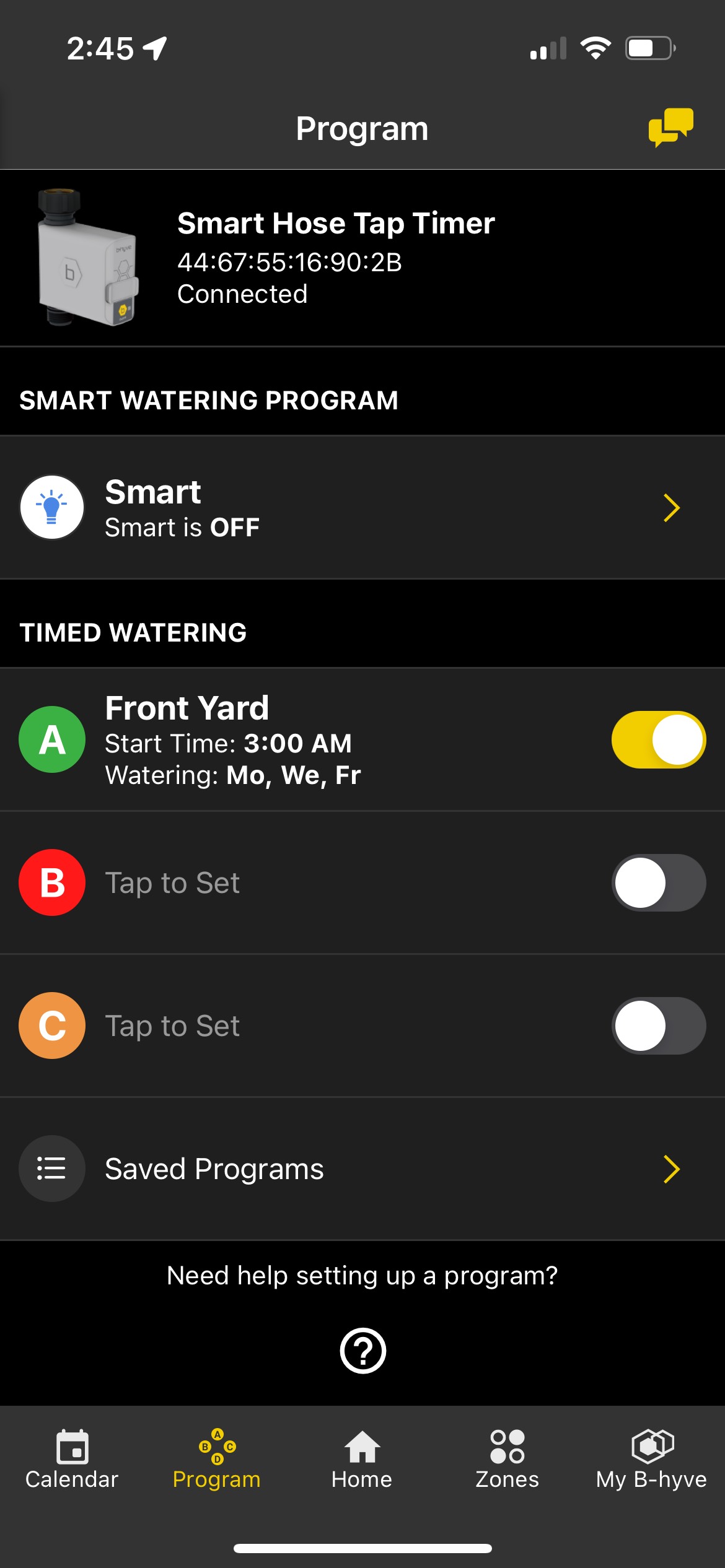Tap to set program C
Screen dimensions: 725x1568
pyautogui.click(x=172, y=1026)
